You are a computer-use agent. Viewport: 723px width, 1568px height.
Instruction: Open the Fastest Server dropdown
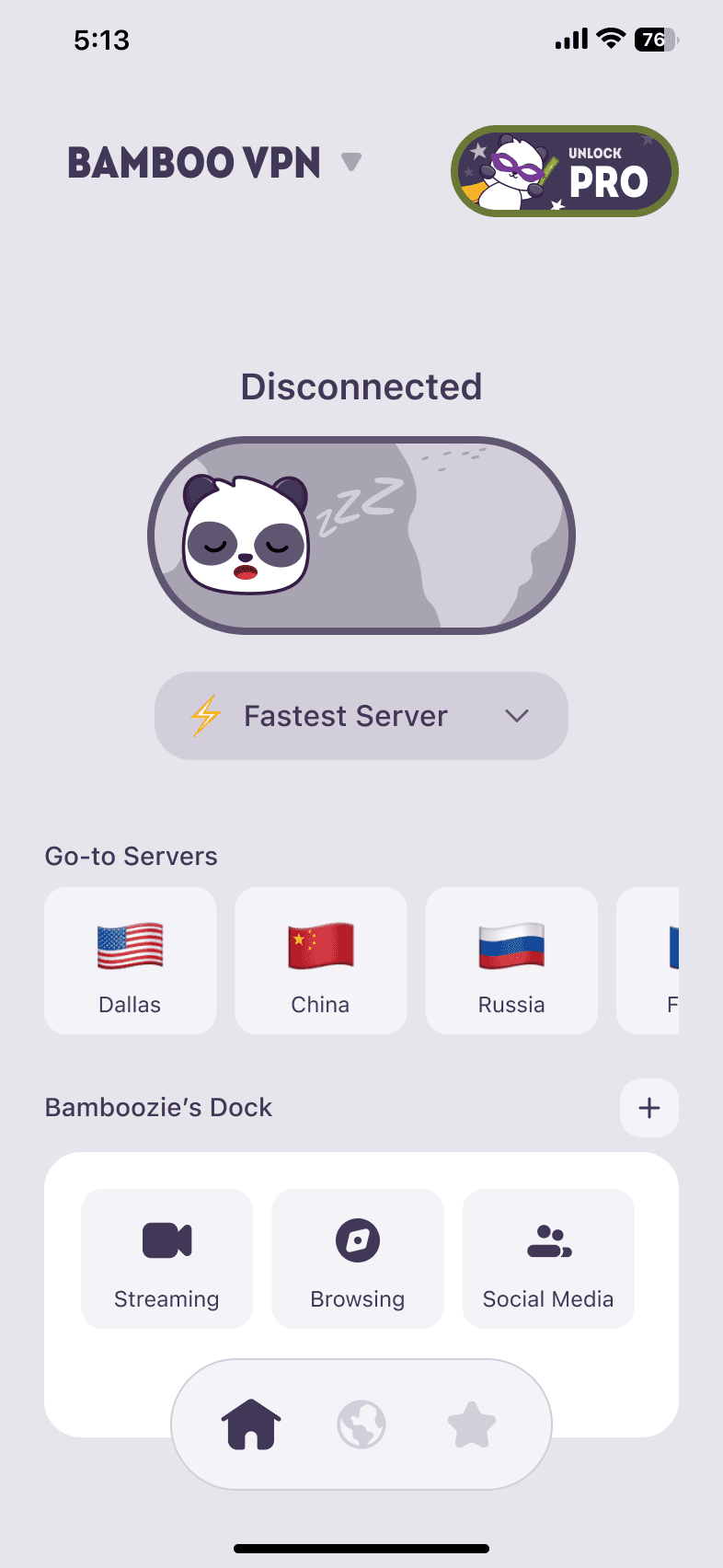pyautogui.click(x=361, y=715)
